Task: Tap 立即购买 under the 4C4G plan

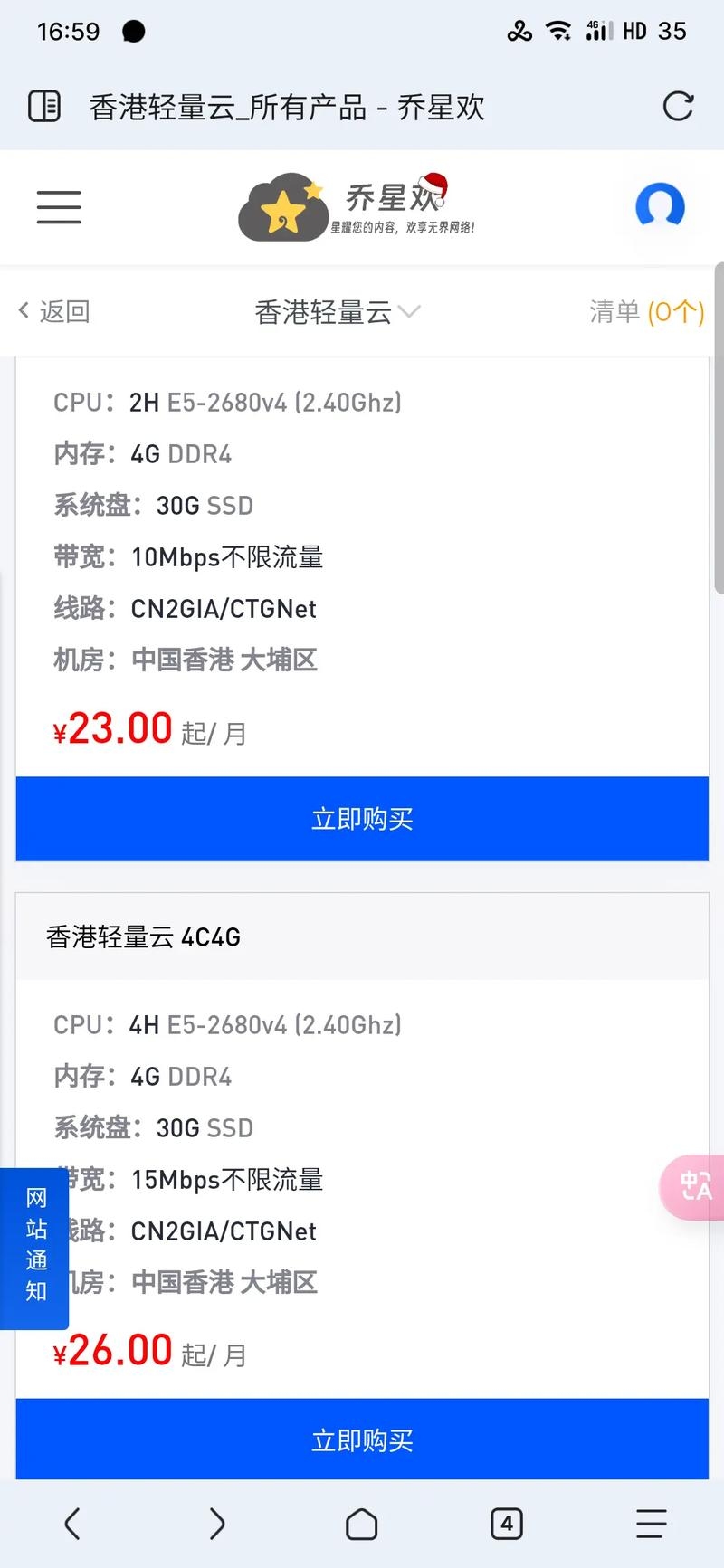Action: (x=362, y=1440)
